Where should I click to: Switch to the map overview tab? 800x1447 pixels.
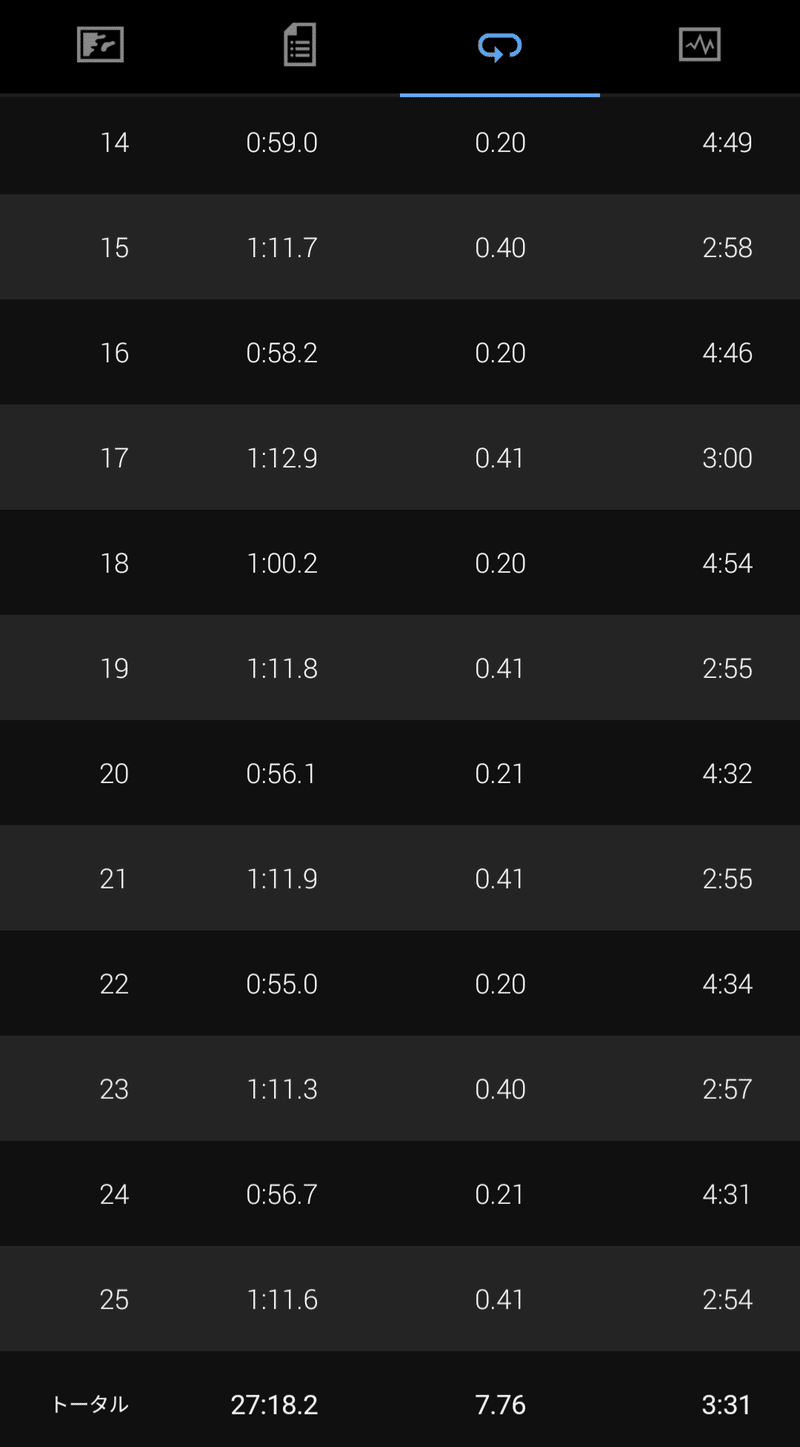coord(100,46)
